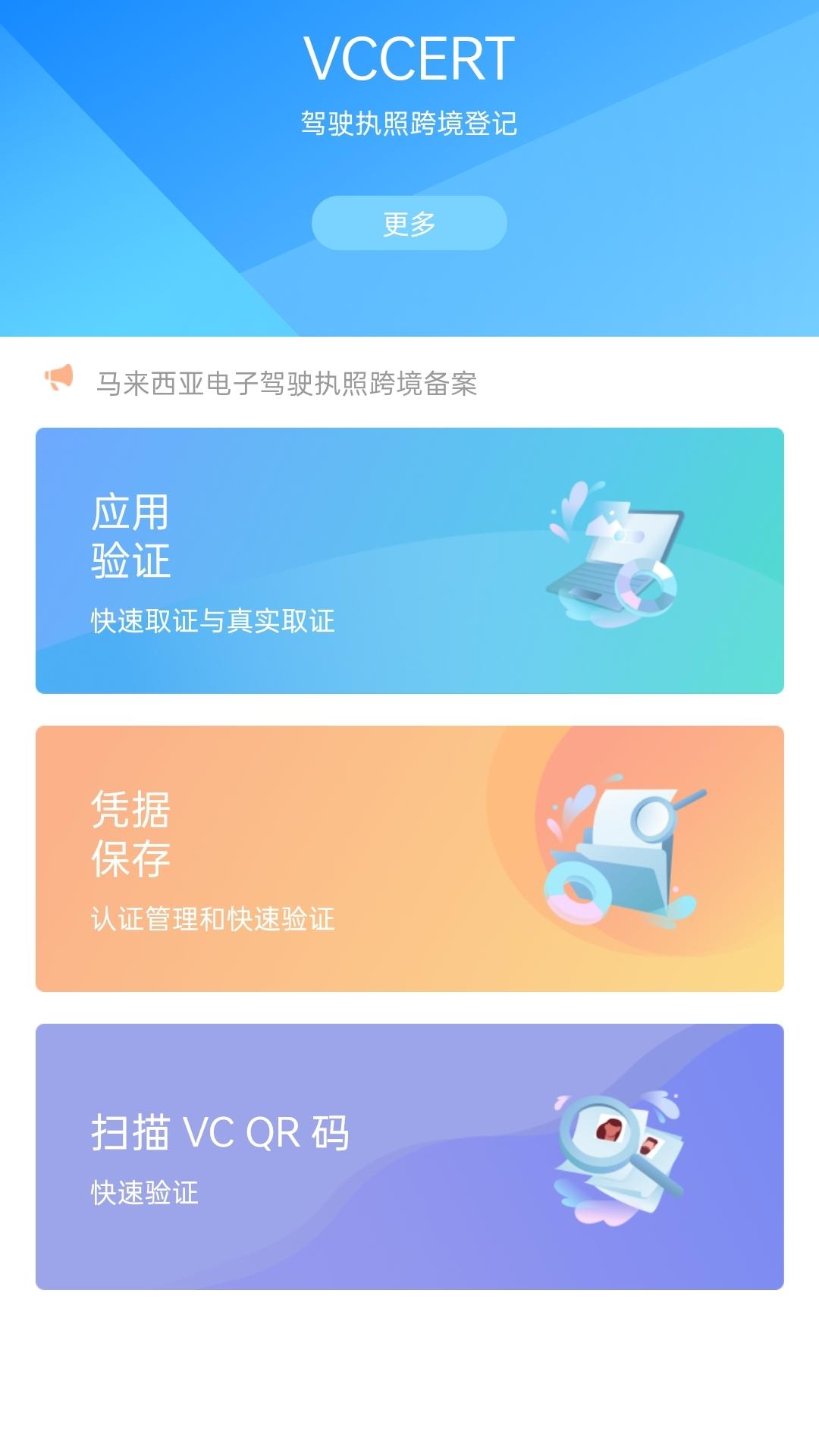819x1456 pixels.
Task: Tap 快速取证与真实取证 subtitle text
Action: [x=216, y=622]
